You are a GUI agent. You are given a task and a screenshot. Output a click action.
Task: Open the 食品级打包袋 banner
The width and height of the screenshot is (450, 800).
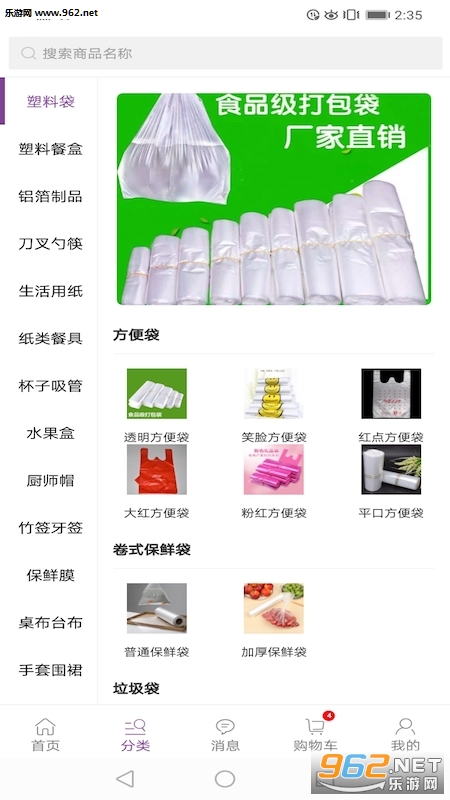point(273,199)
